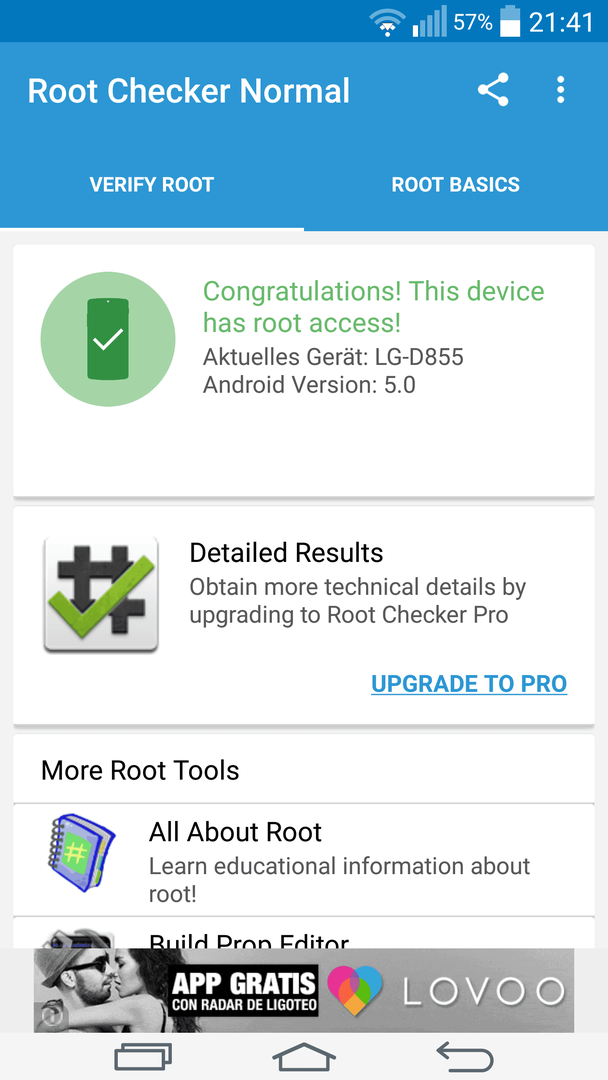Screen dimensions: 608x1080
Task: Go back using the navigation bar
Action: [x=465, y=1056]
